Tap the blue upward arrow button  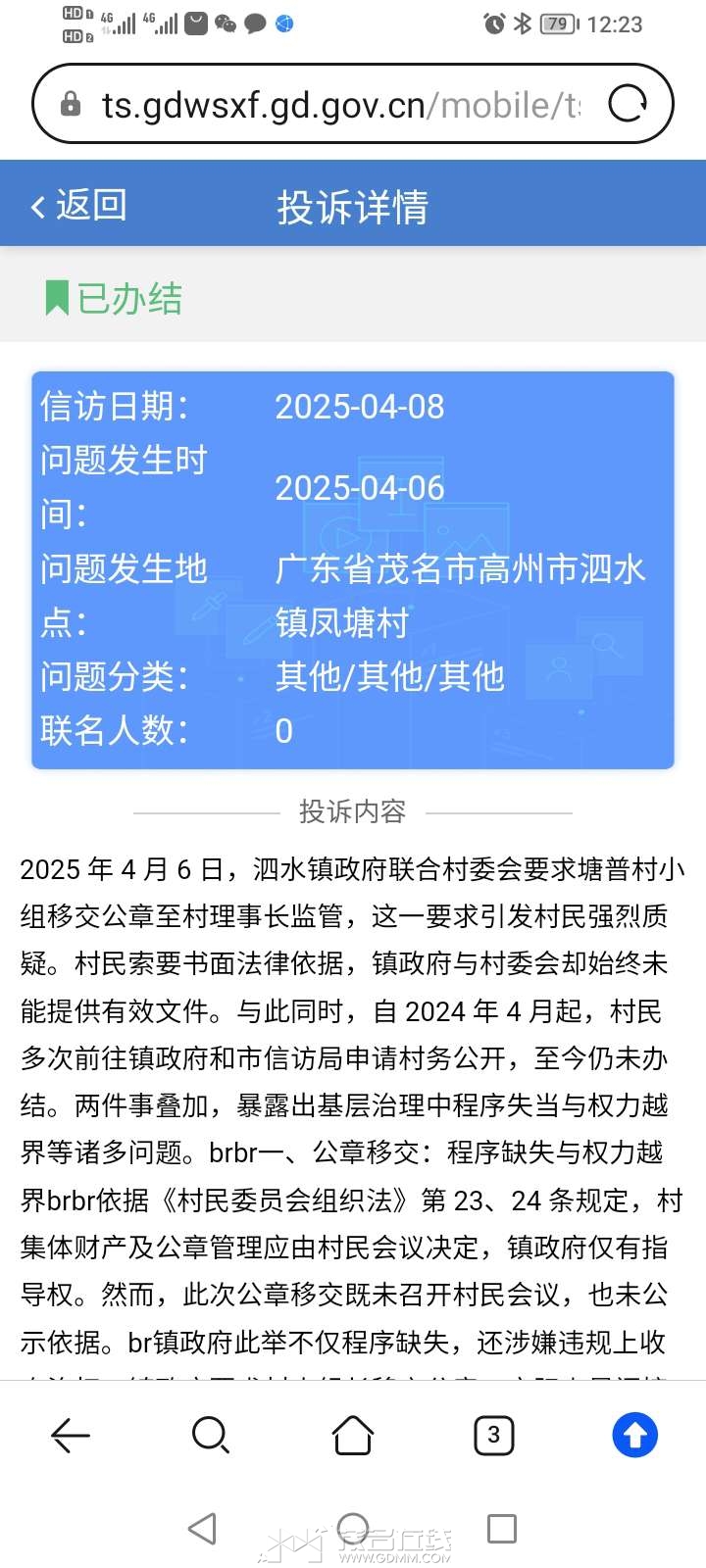tap(634, 1436)
